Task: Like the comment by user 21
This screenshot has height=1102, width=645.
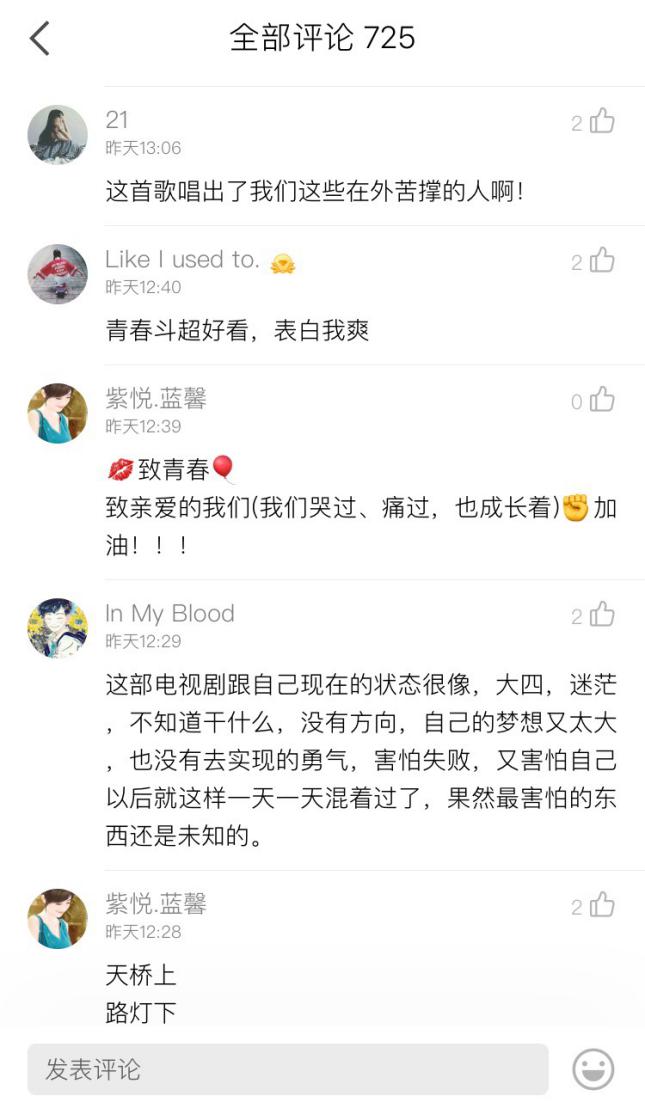Action: [x=602, y=122]
